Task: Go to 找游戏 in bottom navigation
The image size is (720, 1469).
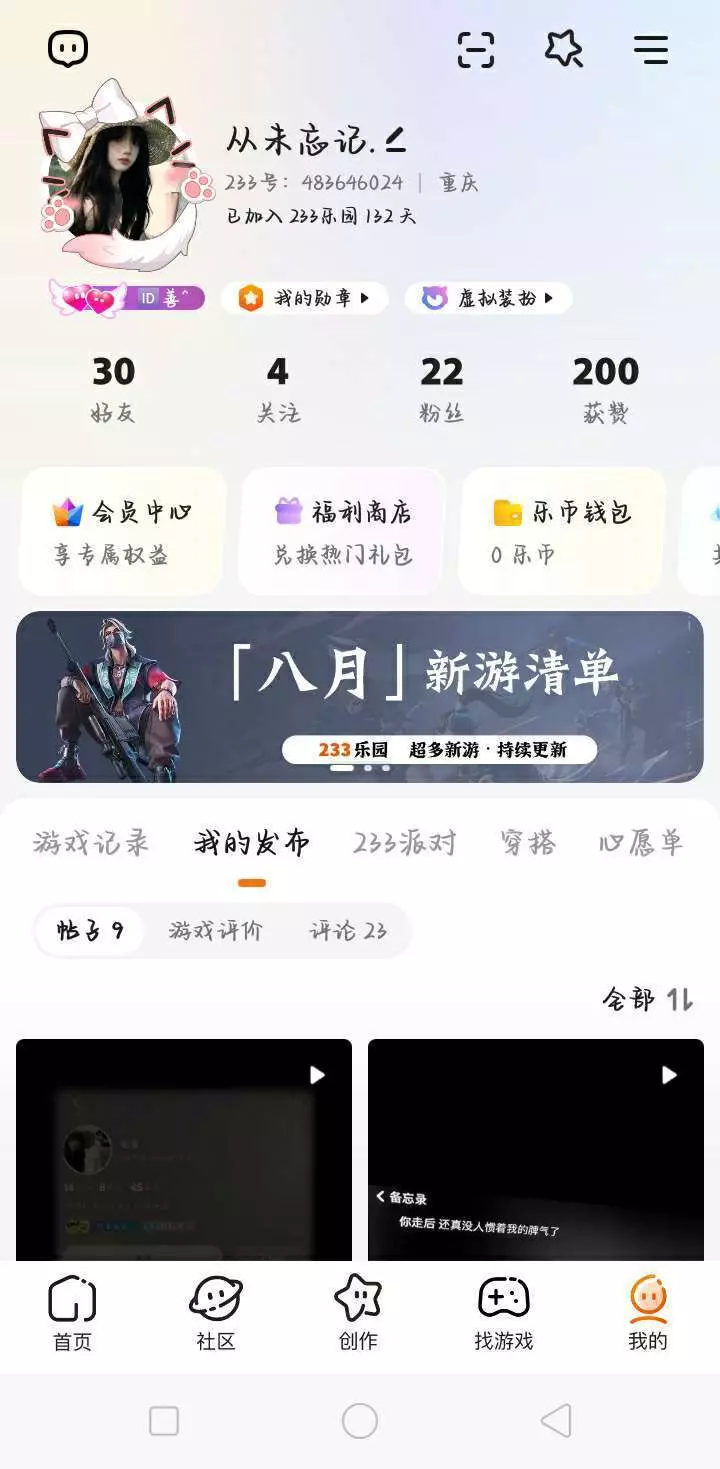Action: click(503, 1314)
